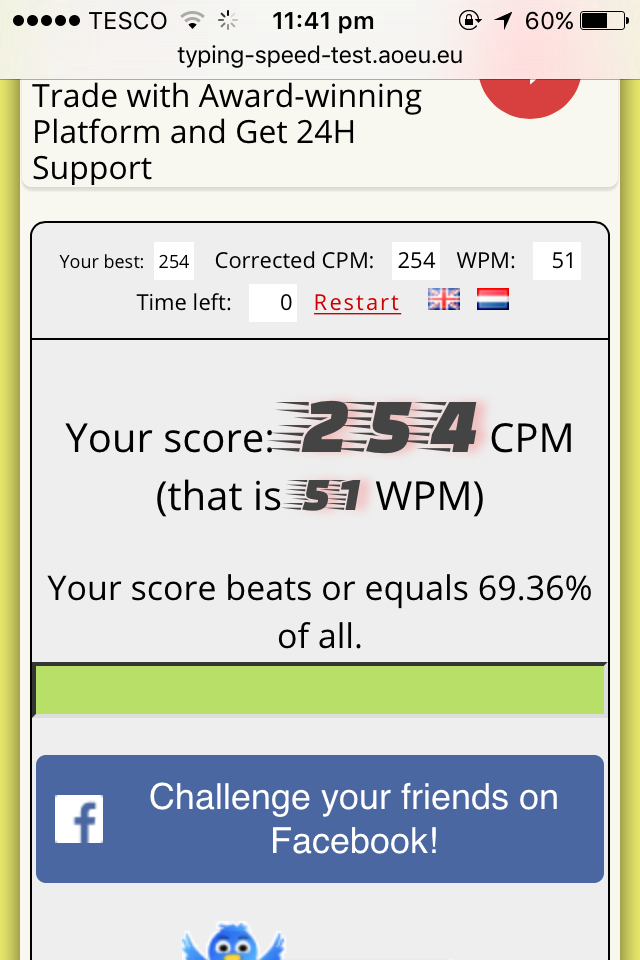640x960 pixels.
Task: Select the UK English flag
Action: pos(444,299)
